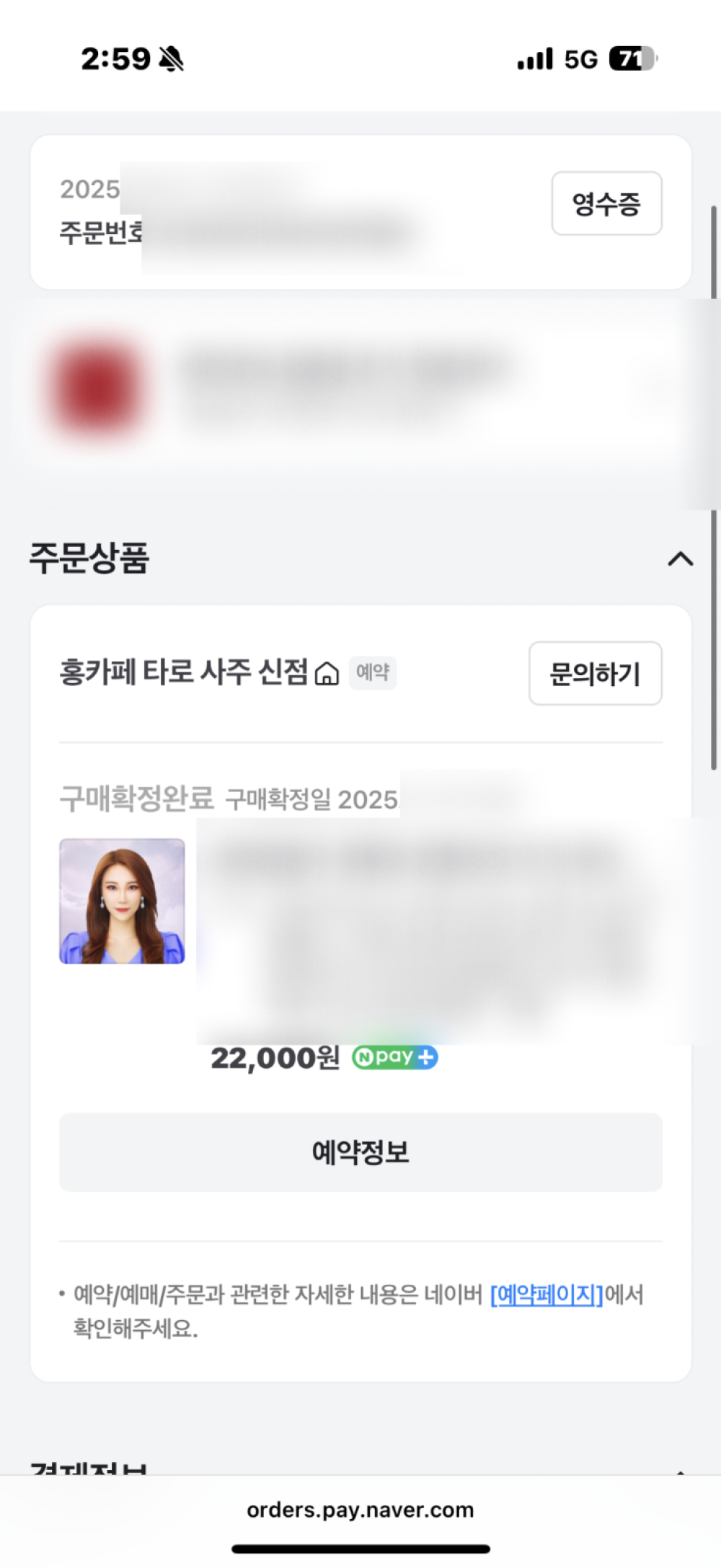This screenshot has height=1568, width=721.
Task: View 예약정보 reservation details
Action: tap(360, 1152)
